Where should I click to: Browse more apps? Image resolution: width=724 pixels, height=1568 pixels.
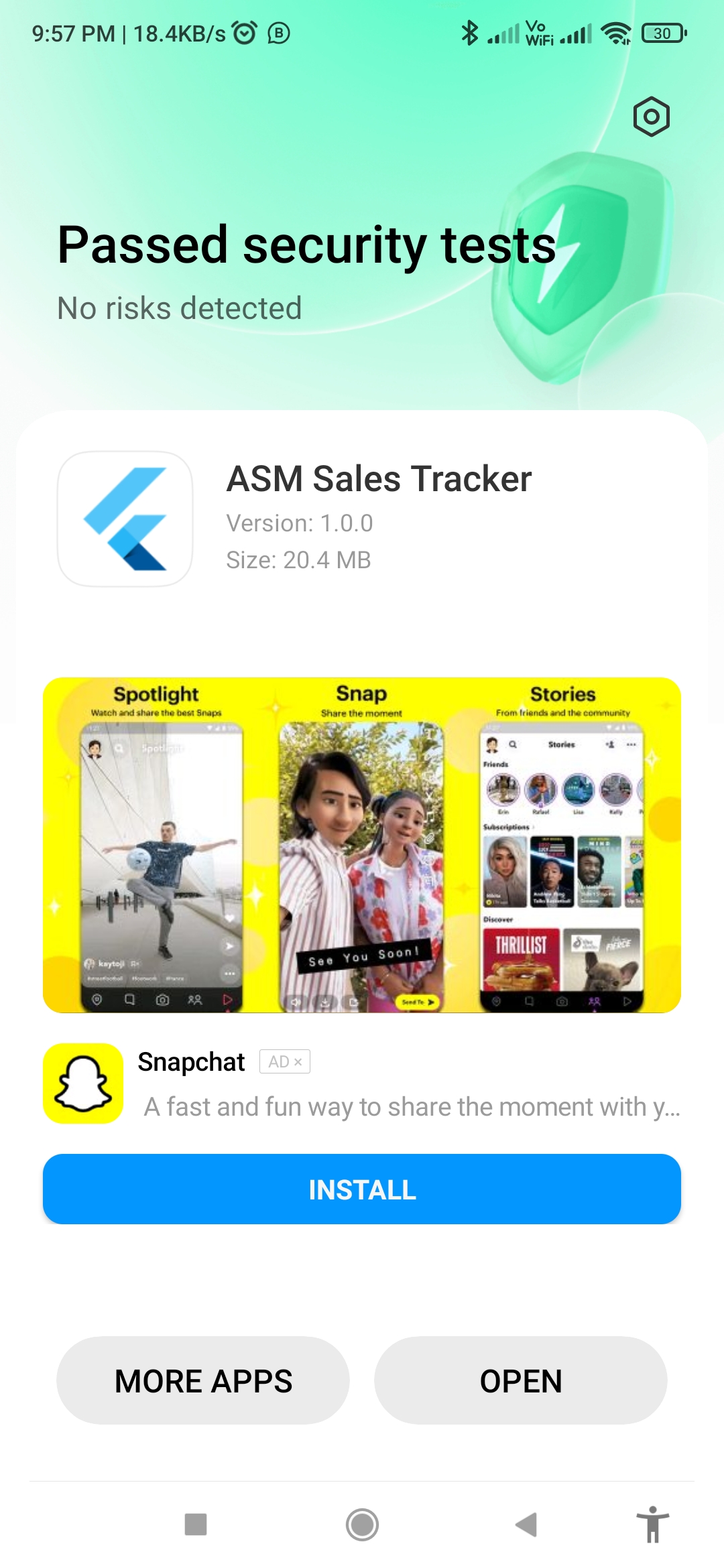click(203, 1381)
